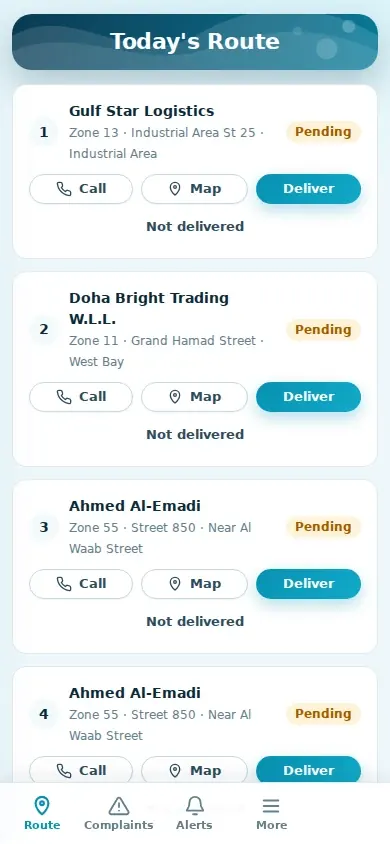Open the Alerts tab
Screen dimensions: 390x844
click(x=195, y=813)
